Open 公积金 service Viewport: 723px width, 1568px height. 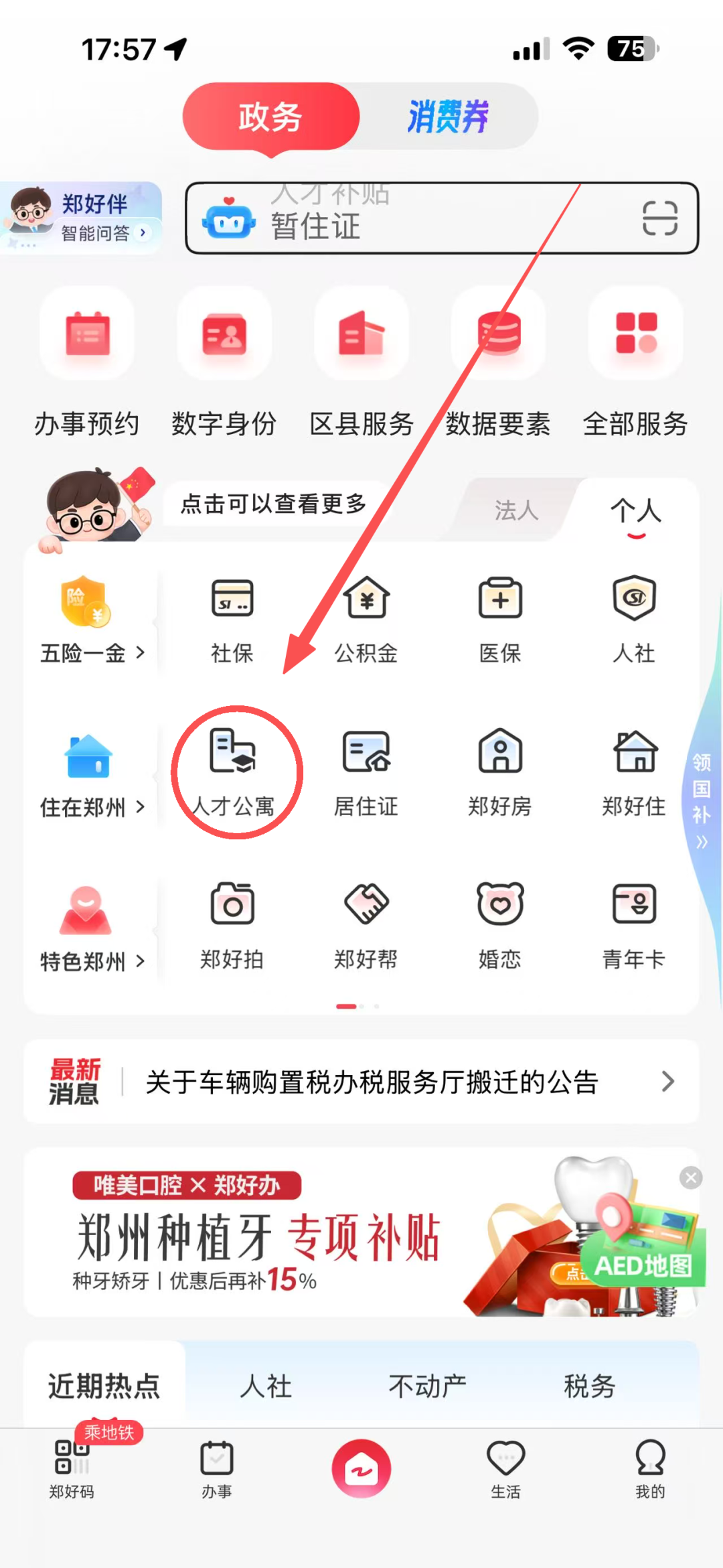pos(366,618)
